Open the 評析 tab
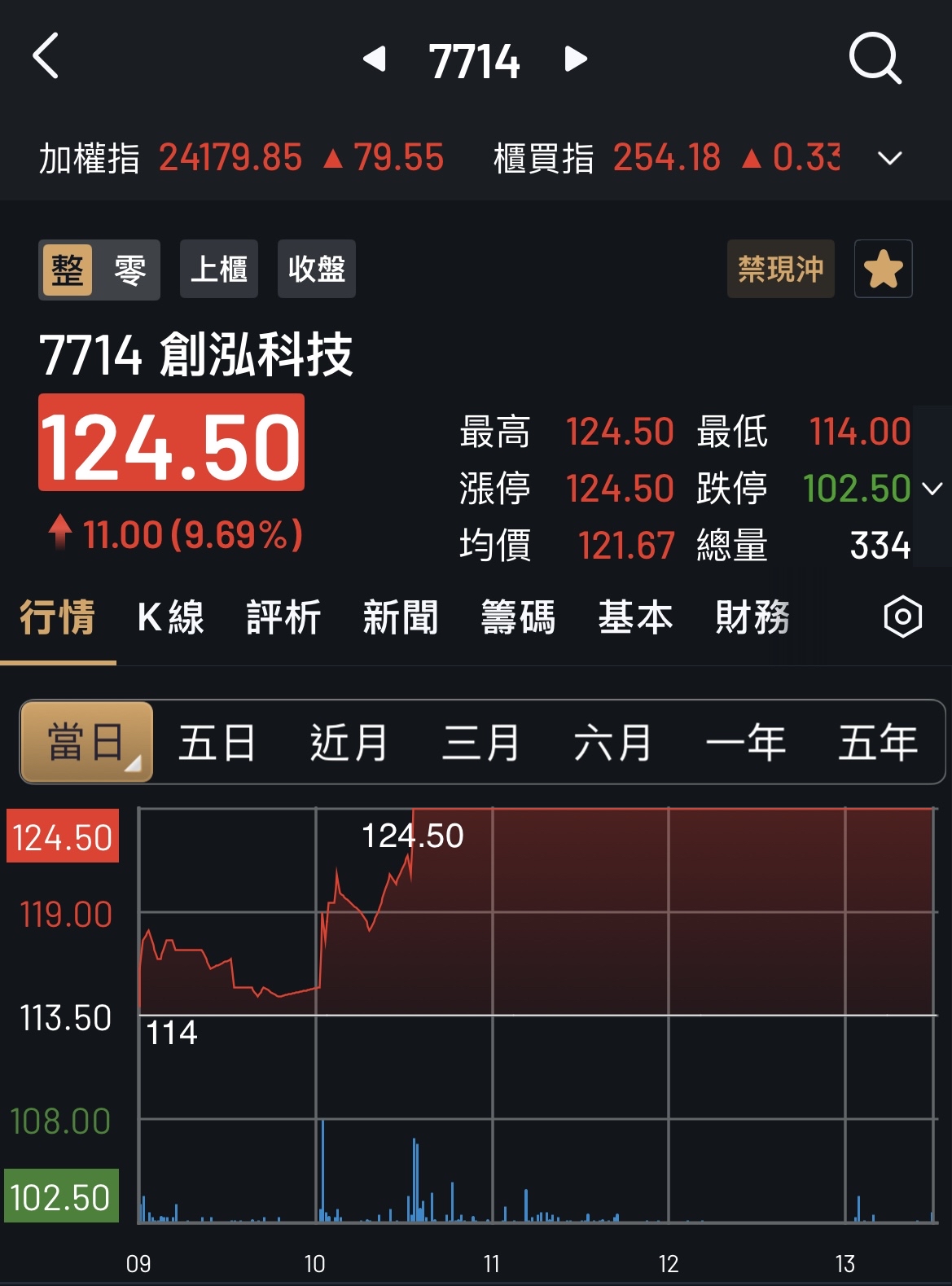The height and width of the screenshot is (1286, 952). (x=283, y=617)
